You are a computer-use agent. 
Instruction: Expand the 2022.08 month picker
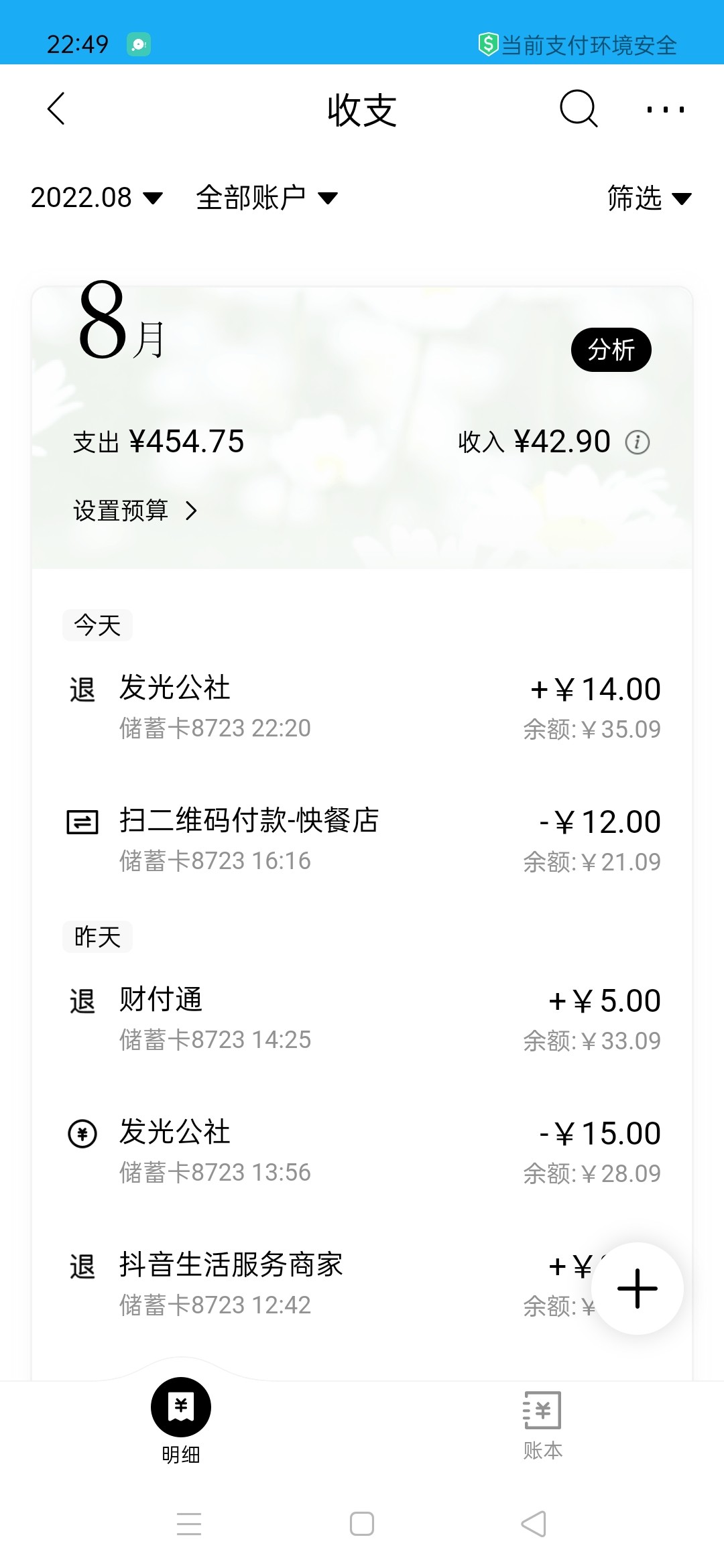point(97,198)
